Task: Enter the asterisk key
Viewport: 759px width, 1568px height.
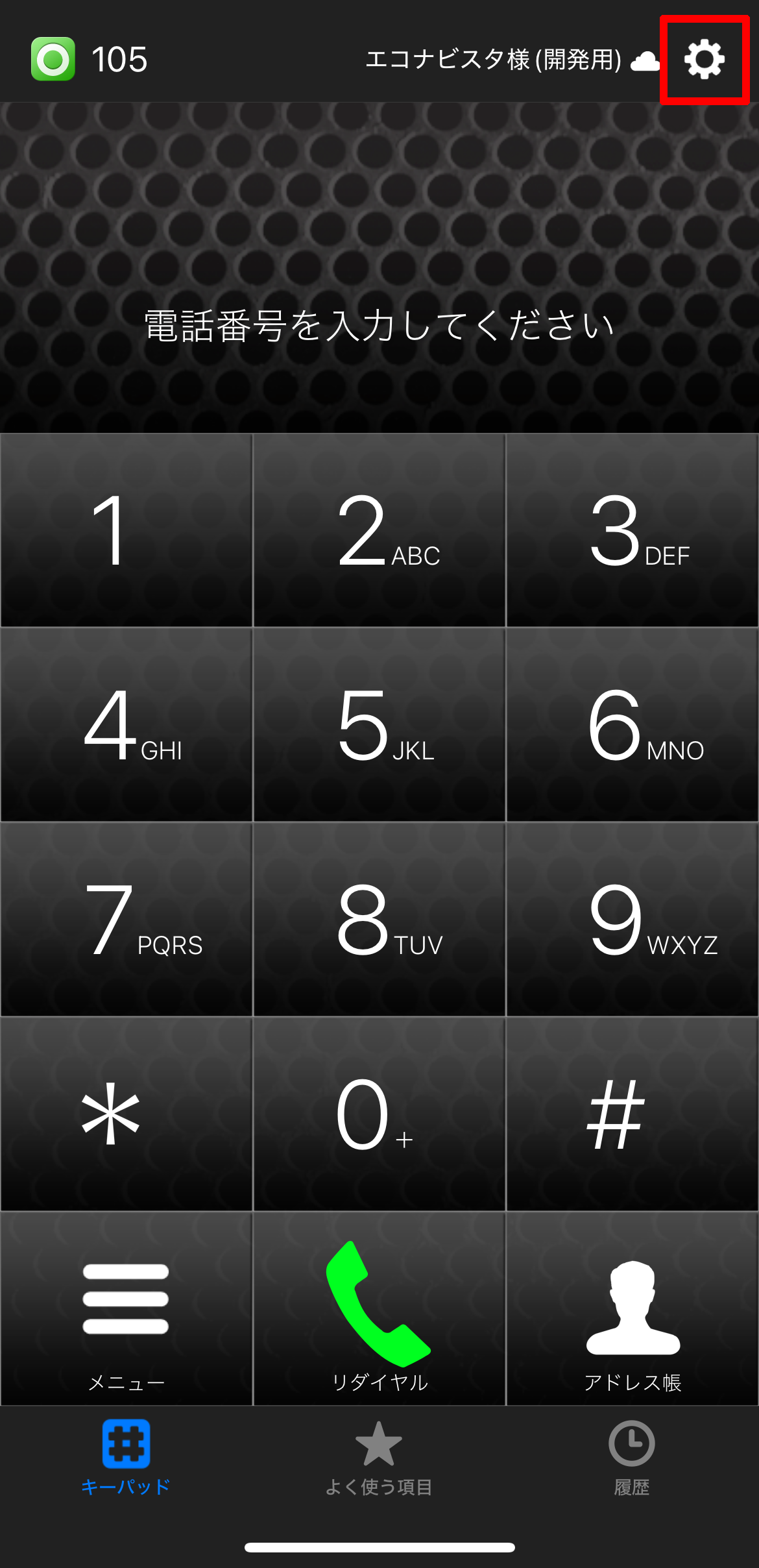Action: click(x=126, y=1114)
